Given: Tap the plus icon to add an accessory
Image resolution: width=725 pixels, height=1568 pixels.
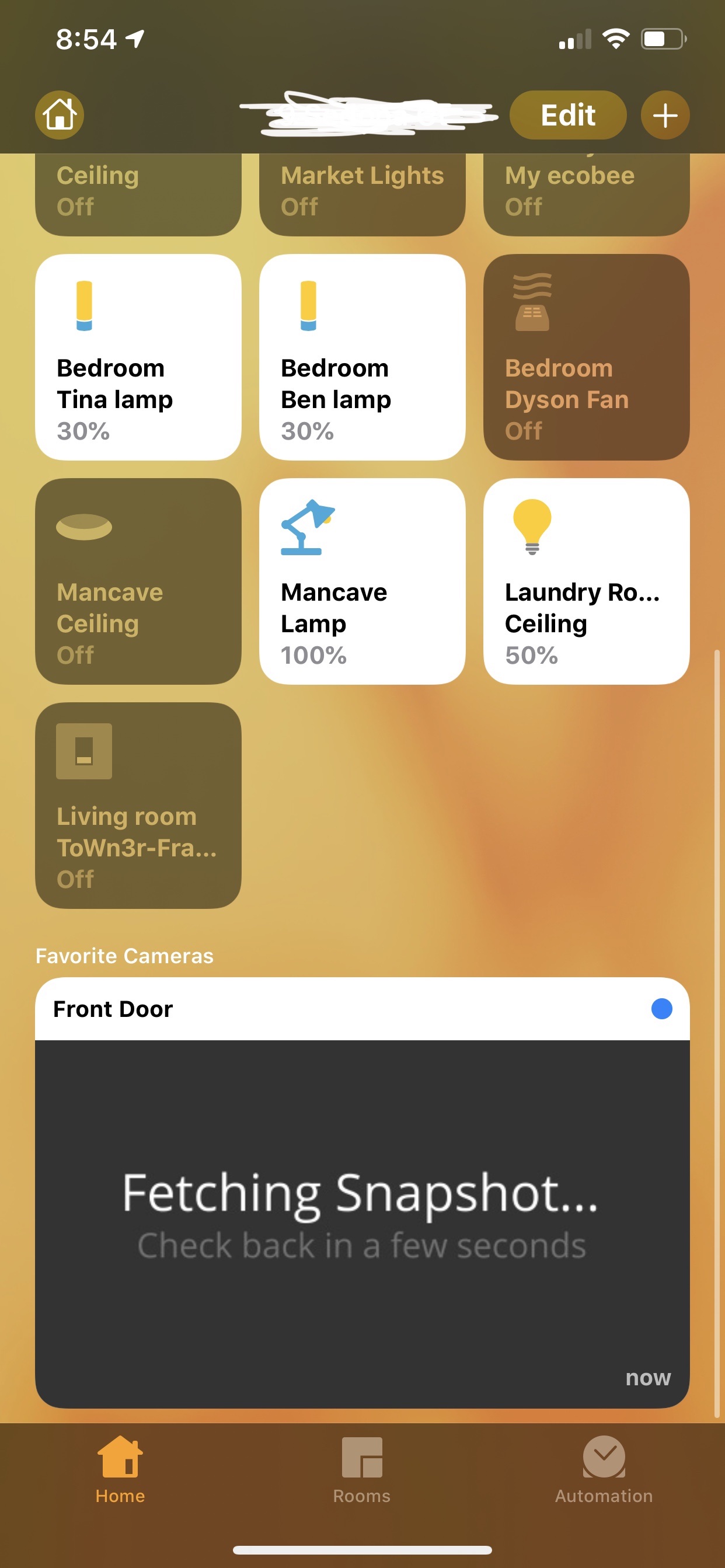Looking at the screenshot, I should (x=665, y=114).
